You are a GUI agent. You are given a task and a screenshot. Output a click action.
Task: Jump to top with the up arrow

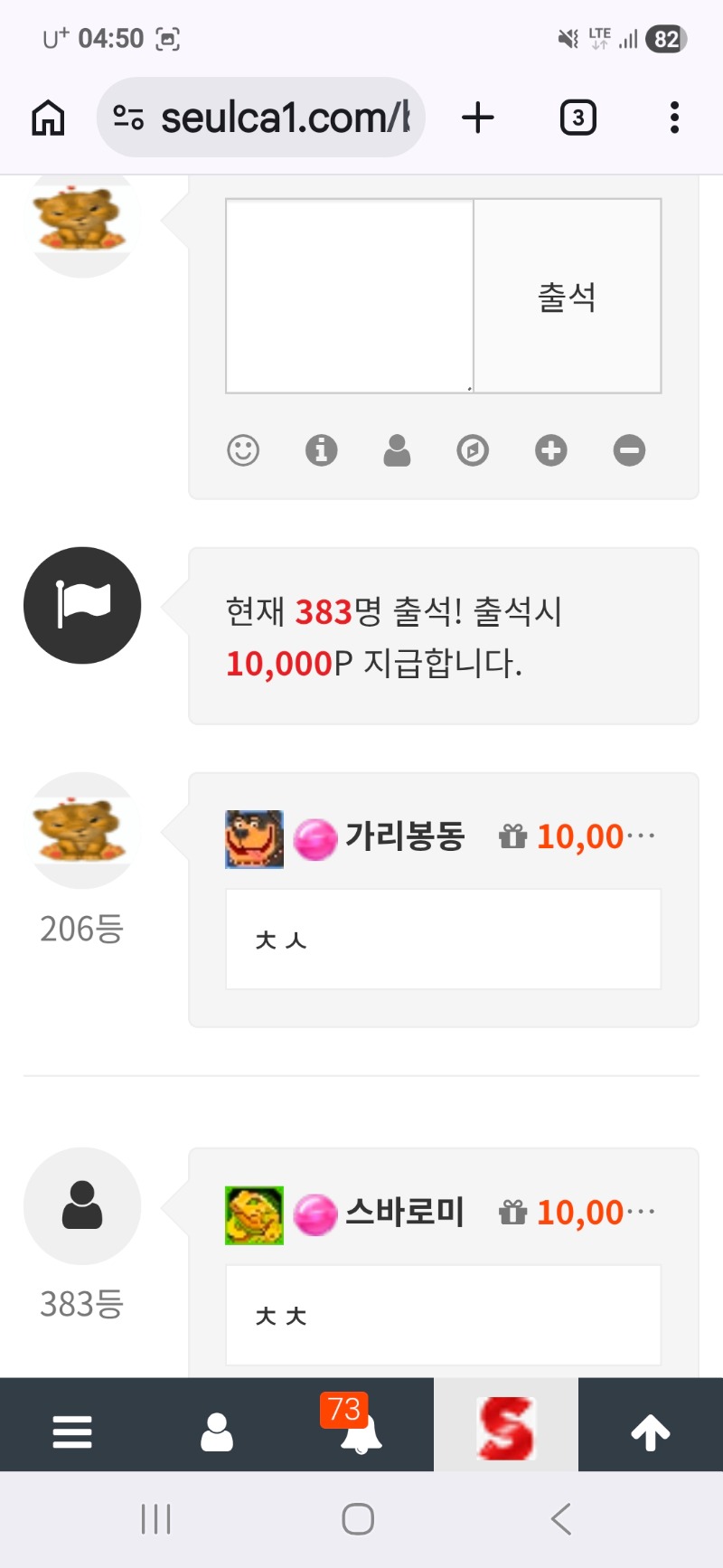pyautogui.click(x=650, y=1432)
